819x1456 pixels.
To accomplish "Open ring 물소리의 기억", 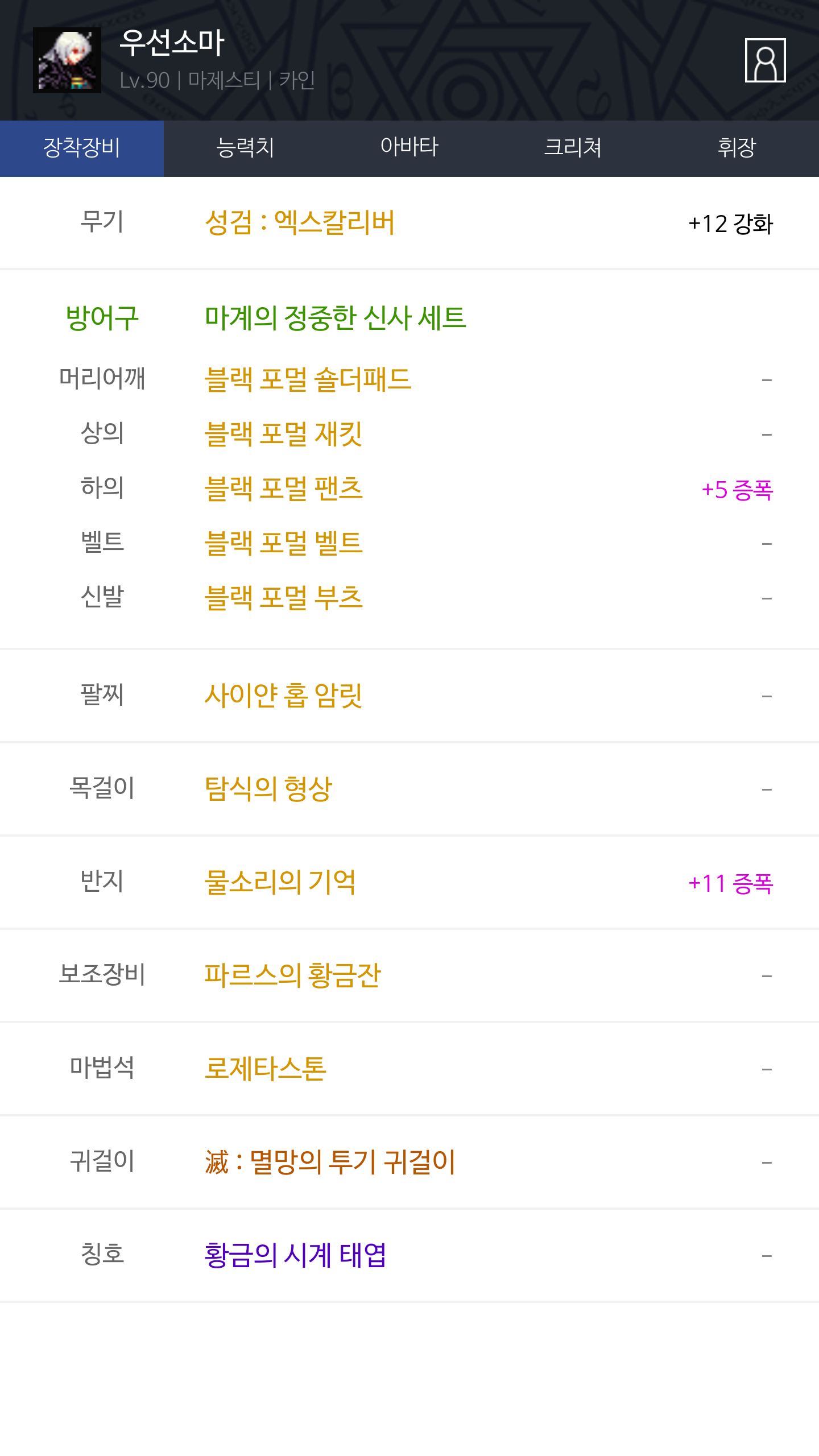I will coord(280,882).
